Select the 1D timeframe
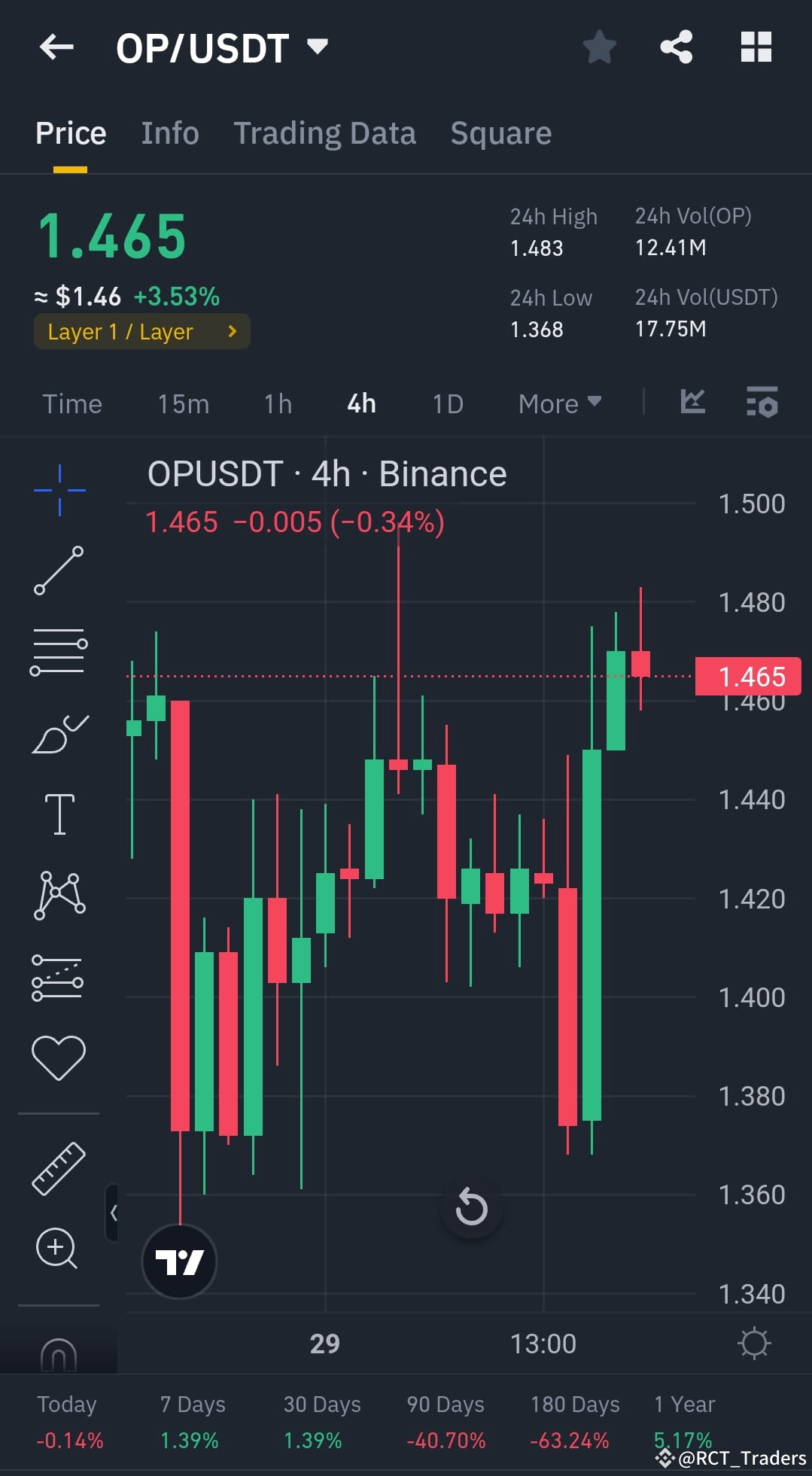The image size is (812, 1476). point(447,404)
